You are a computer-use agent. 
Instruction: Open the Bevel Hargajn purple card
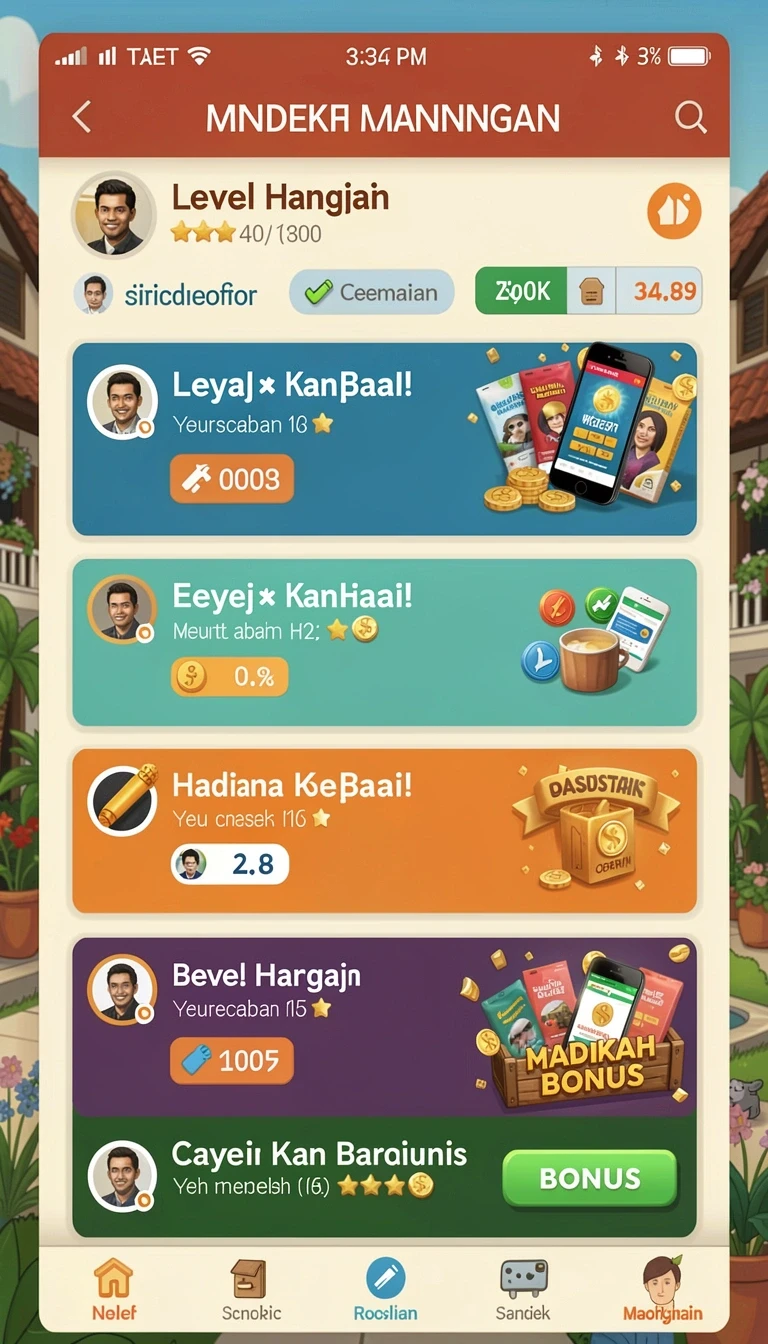point(384,1026)
